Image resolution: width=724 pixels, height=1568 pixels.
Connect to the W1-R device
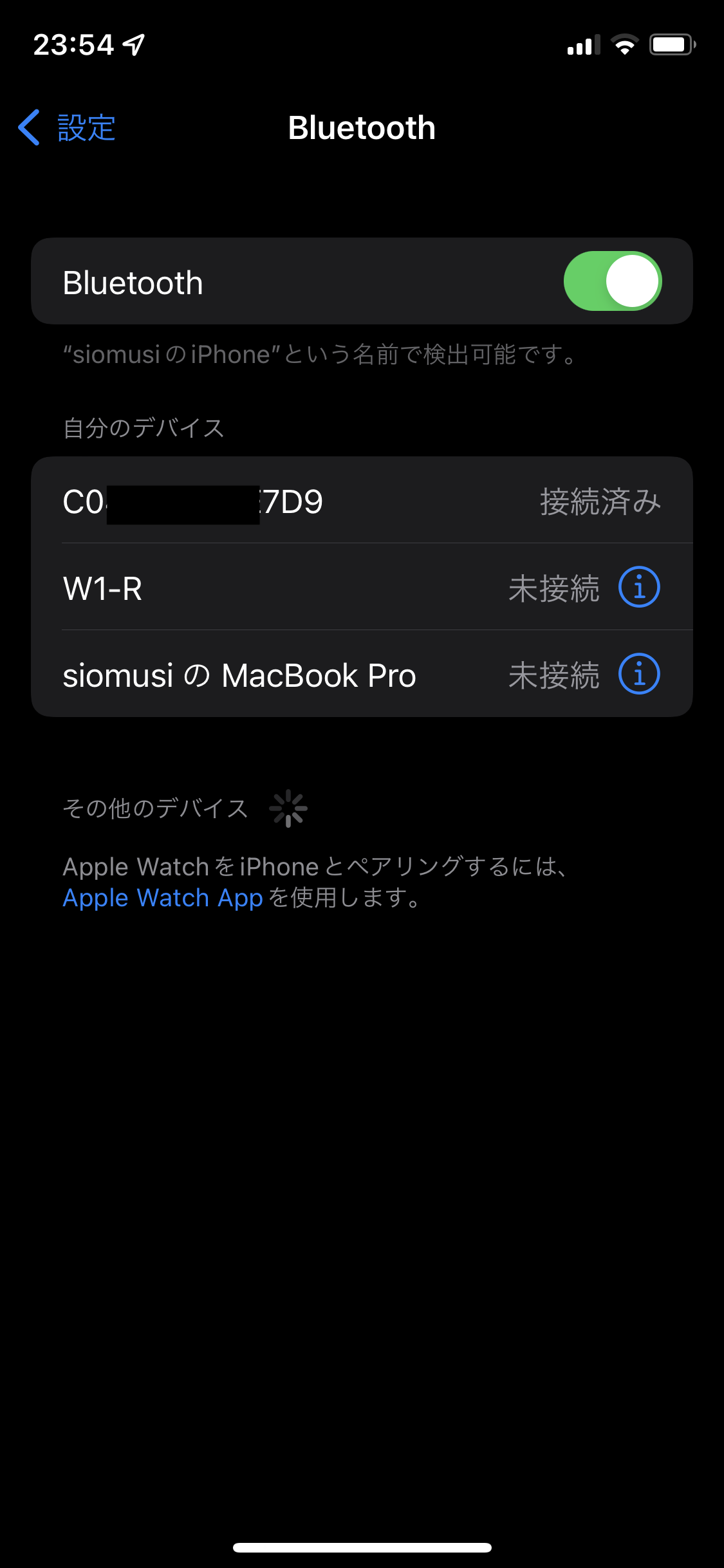257,588
